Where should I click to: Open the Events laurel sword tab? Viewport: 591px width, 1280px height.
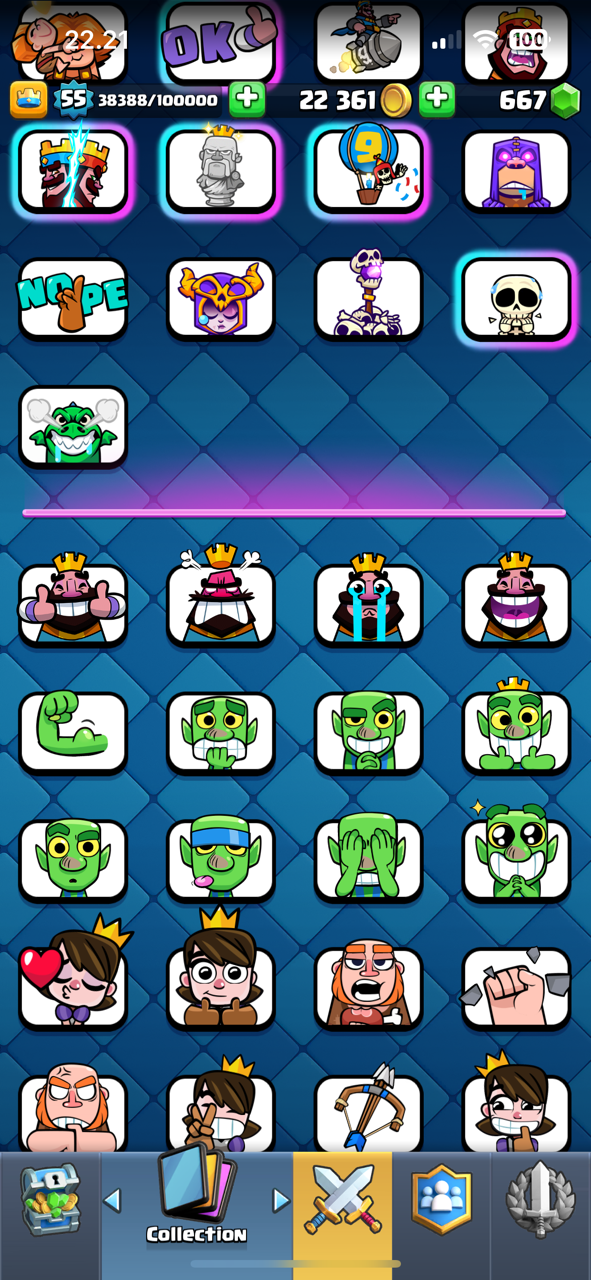point(540,1199)
